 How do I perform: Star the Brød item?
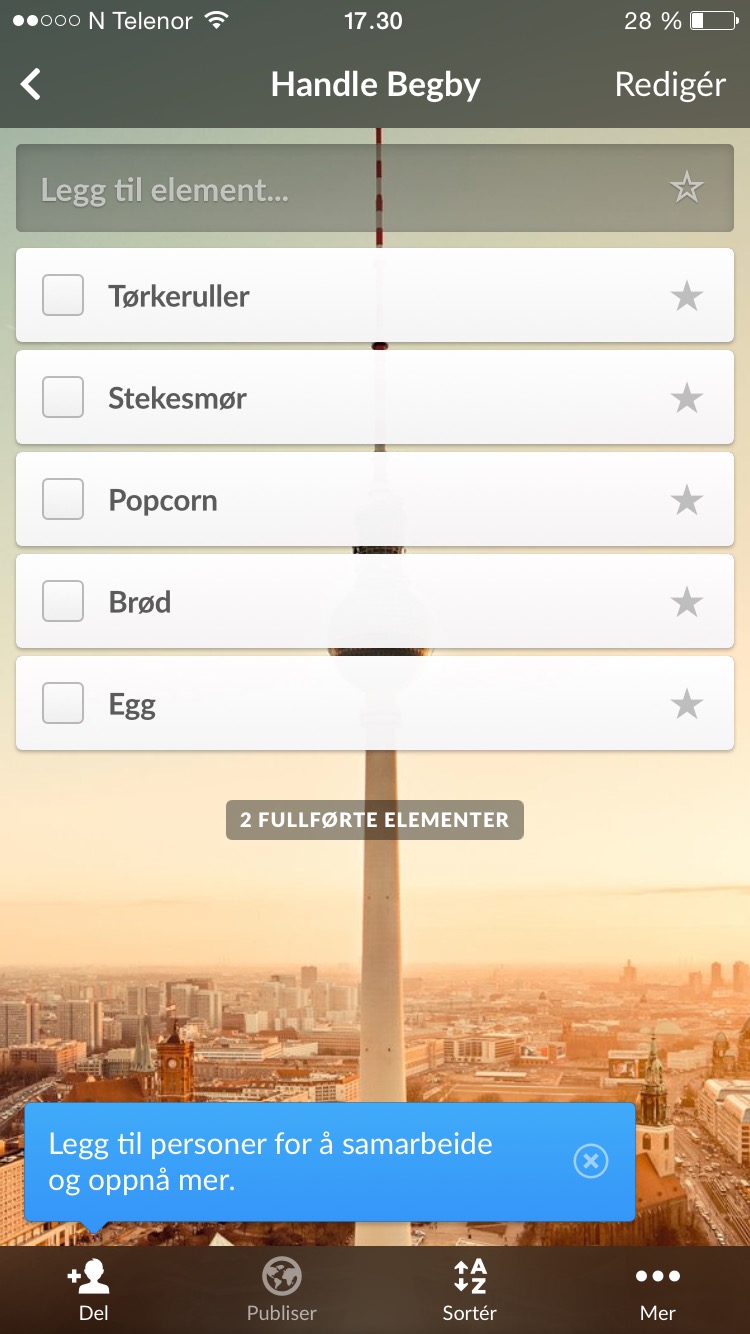coord(686,602)
